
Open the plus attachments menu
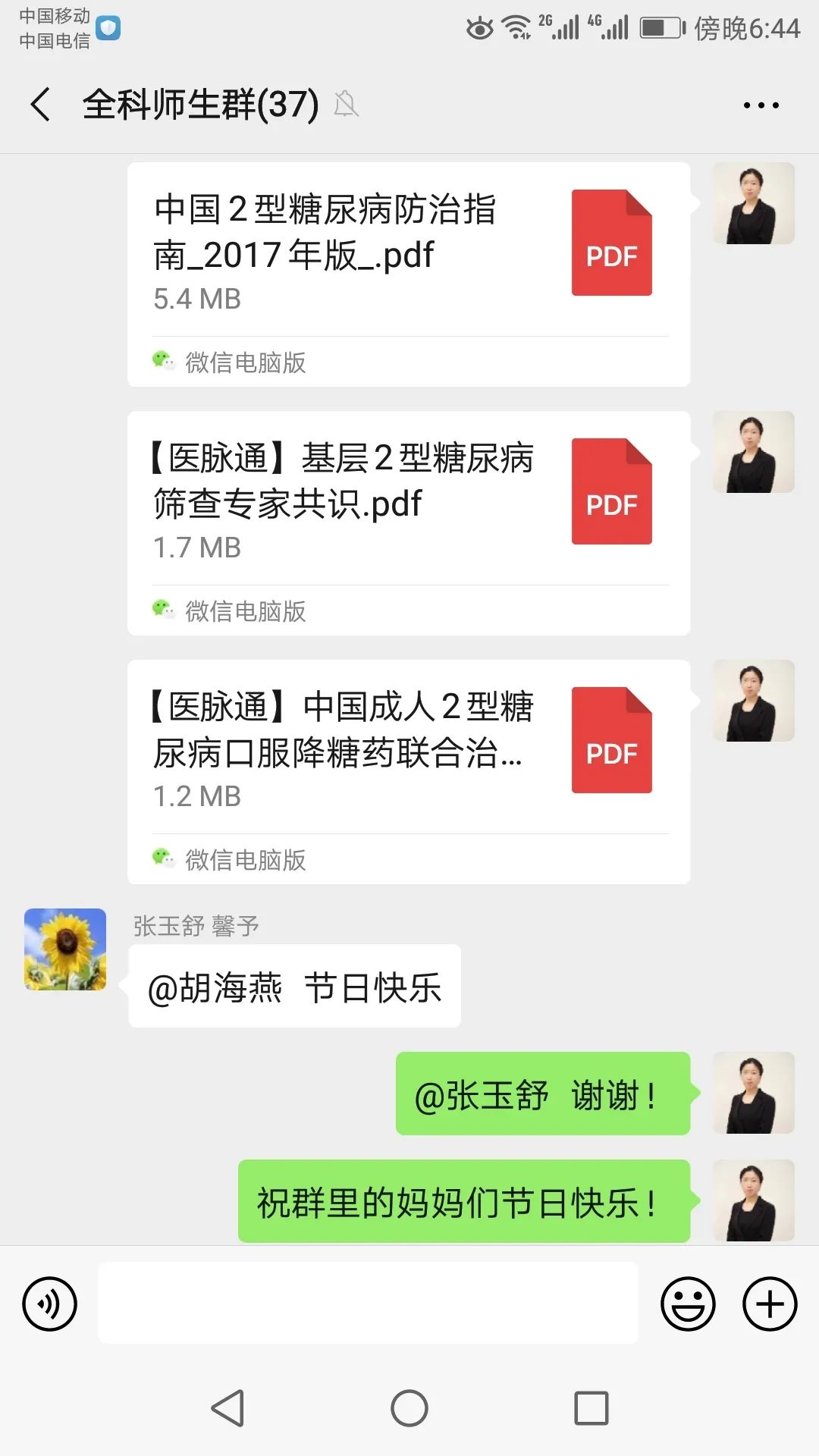coord(769,1304)
